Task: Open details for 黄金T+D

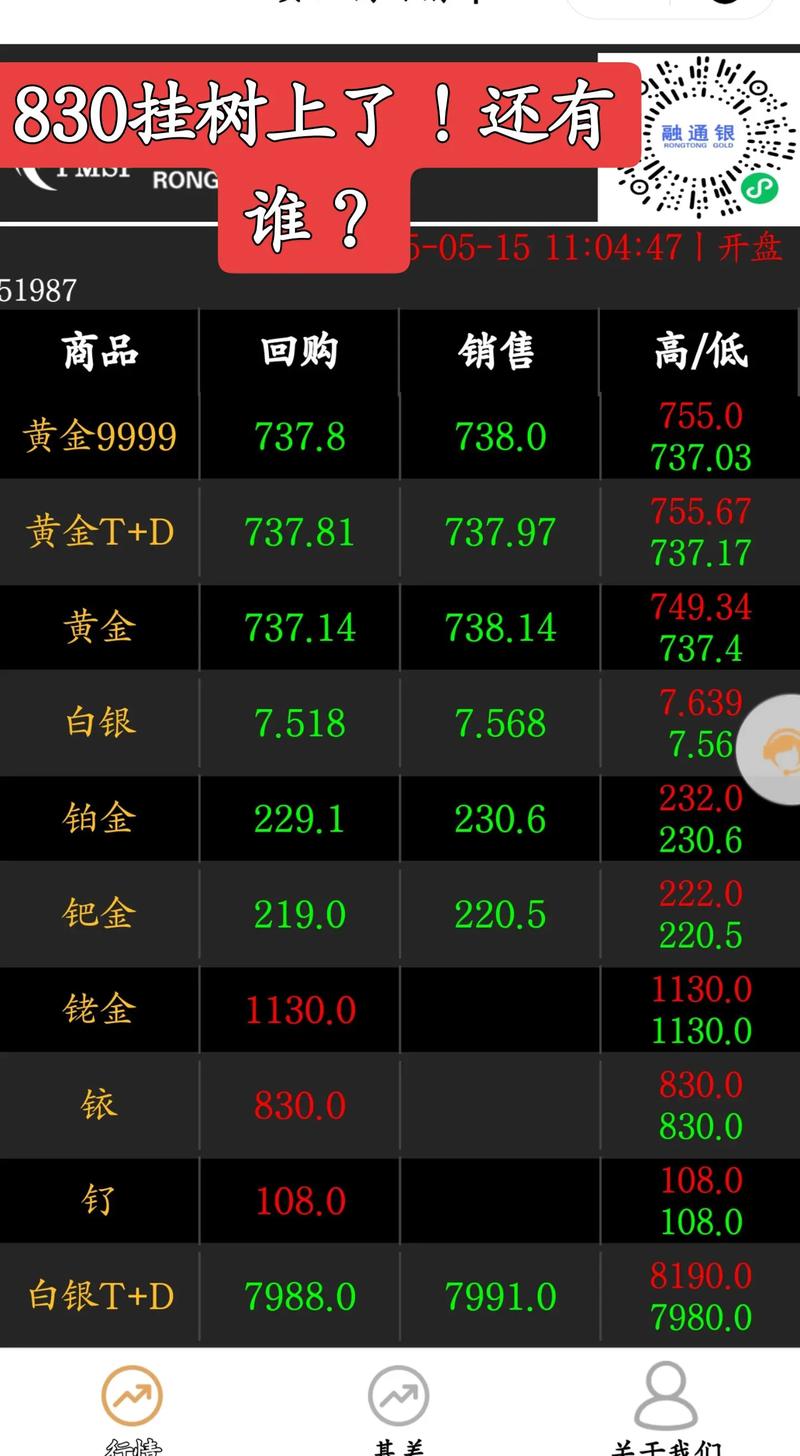Action: coord(99,531)
